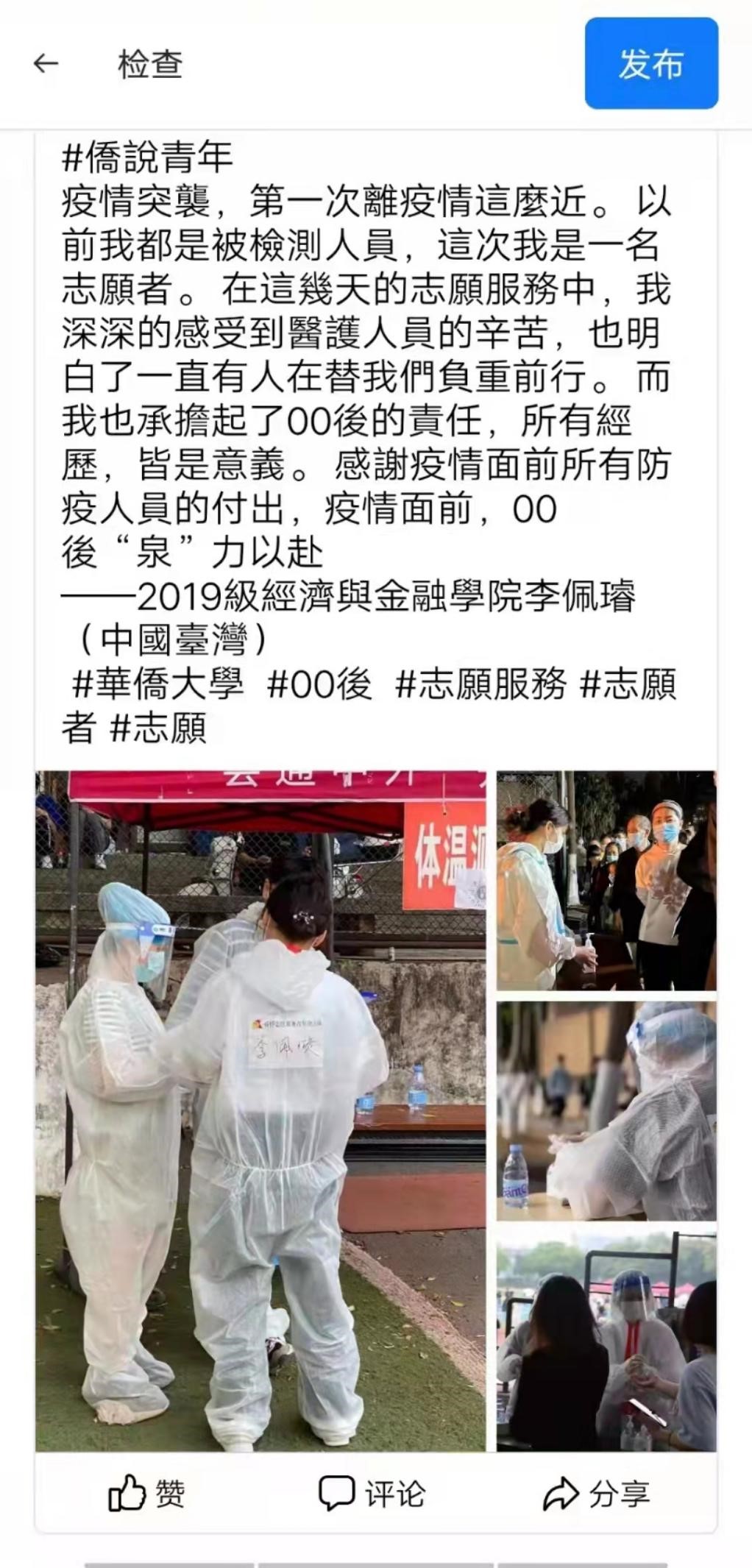This screenshot has height=1568, width=752.
Task: Share the post using 分享
Action: click(x=596, y=1494)
